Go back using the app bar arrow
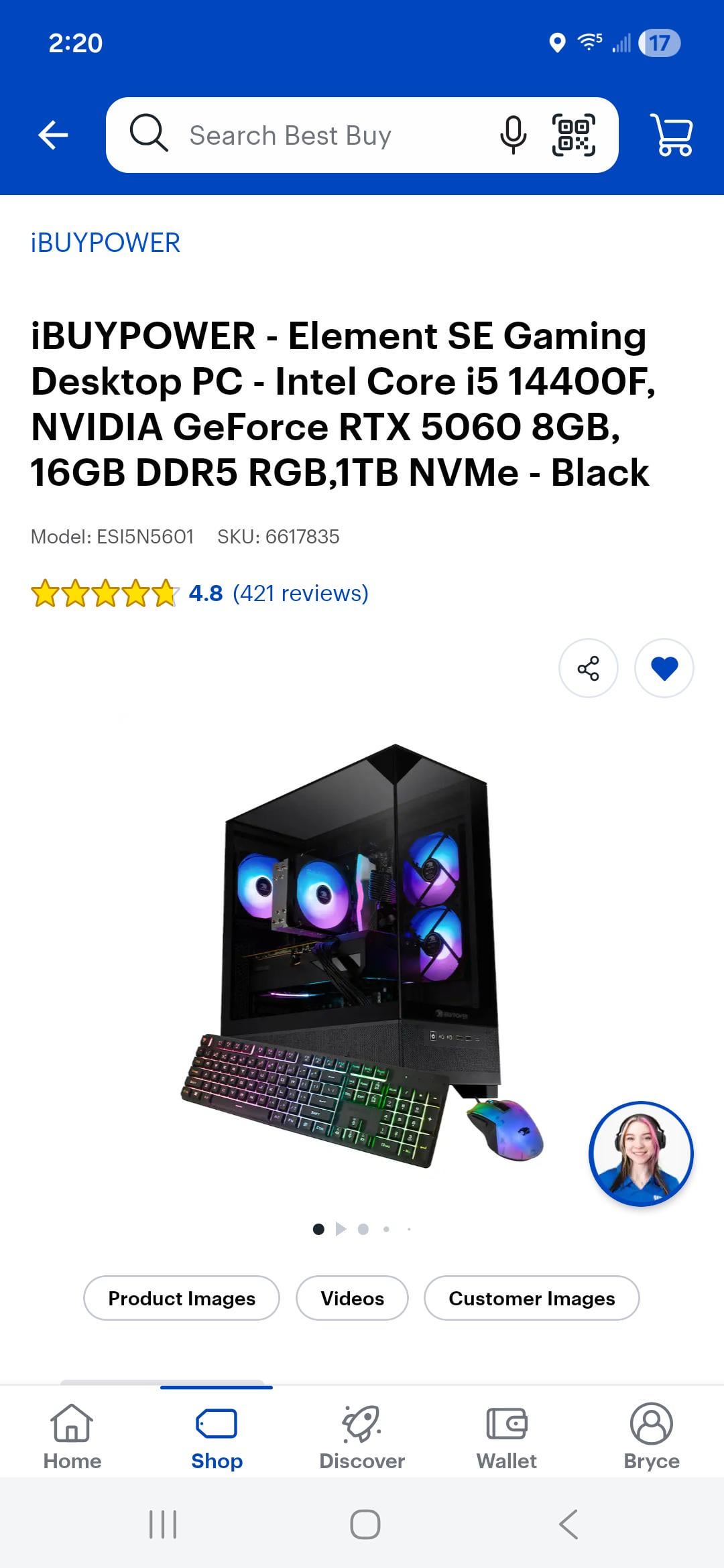724x1568 pixels. [x=53, y=135]
